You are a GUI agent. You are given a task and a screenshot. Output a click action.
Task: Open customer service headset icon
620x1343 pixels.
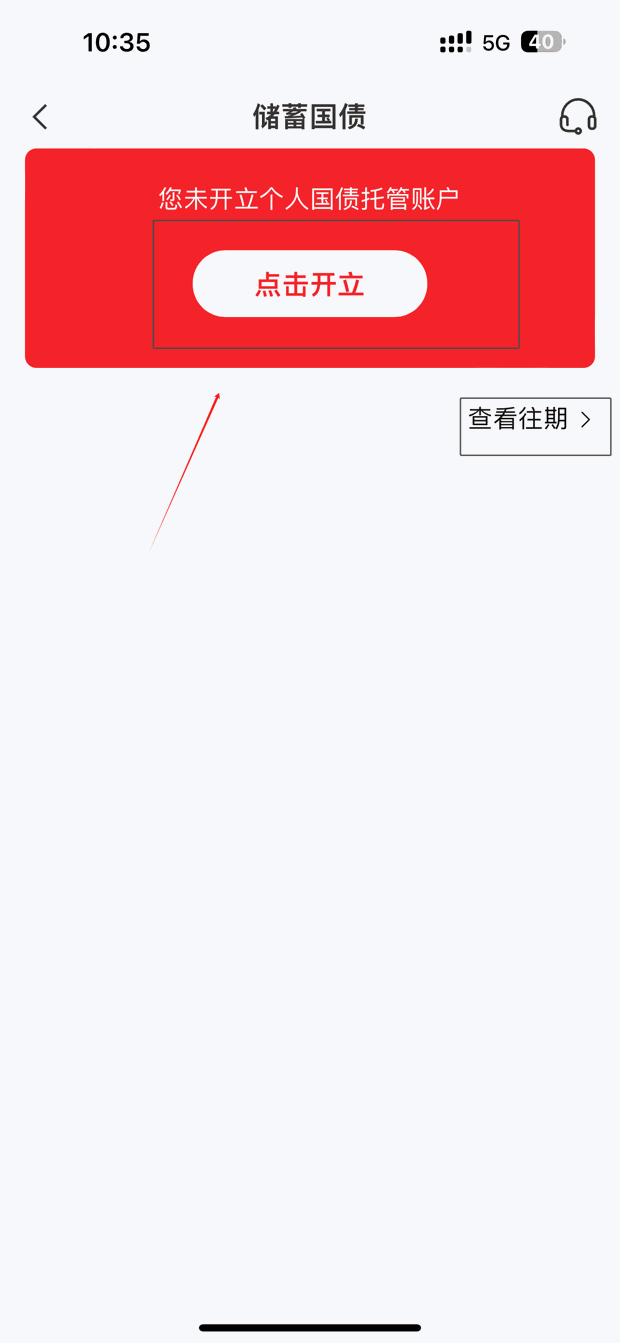coord(577,116)
